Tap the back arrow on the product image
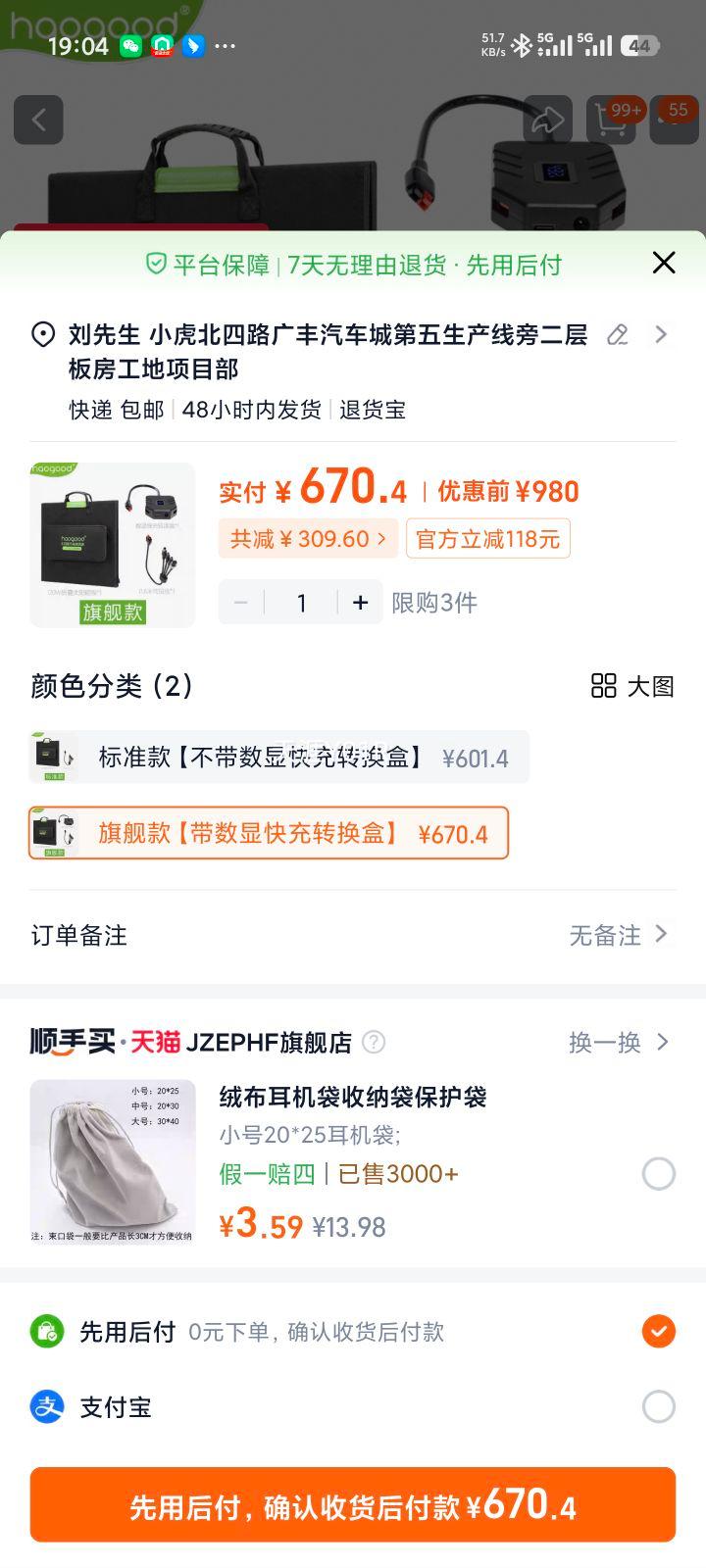This screenshot has width=706, height=1568. (x=38, y=120)
